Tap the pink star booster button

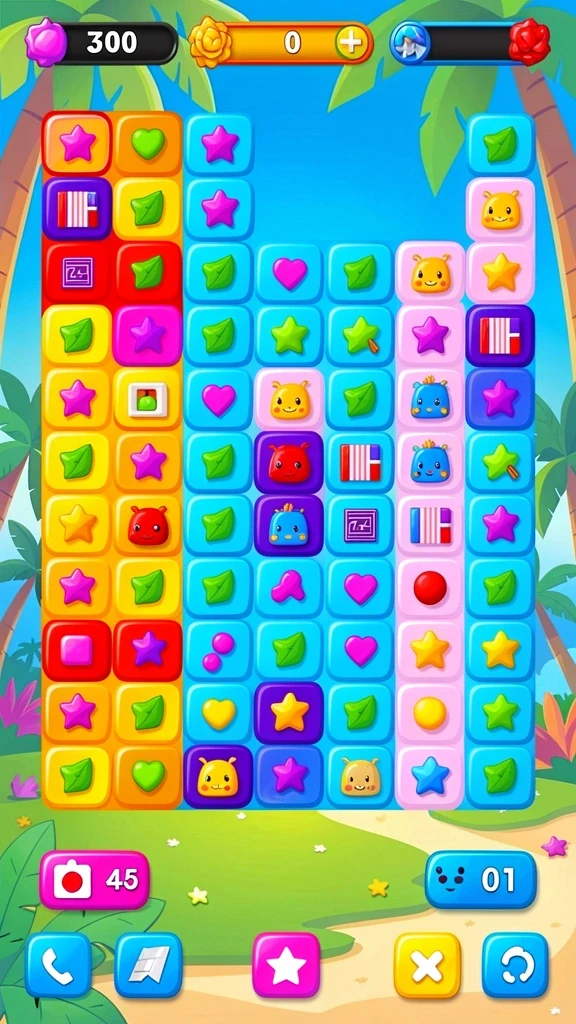(x=286, y=965)
